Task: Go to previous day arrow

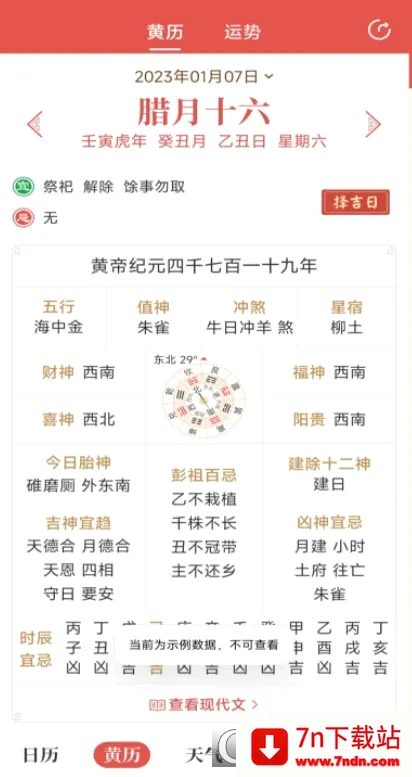Action: coord(35,124)
